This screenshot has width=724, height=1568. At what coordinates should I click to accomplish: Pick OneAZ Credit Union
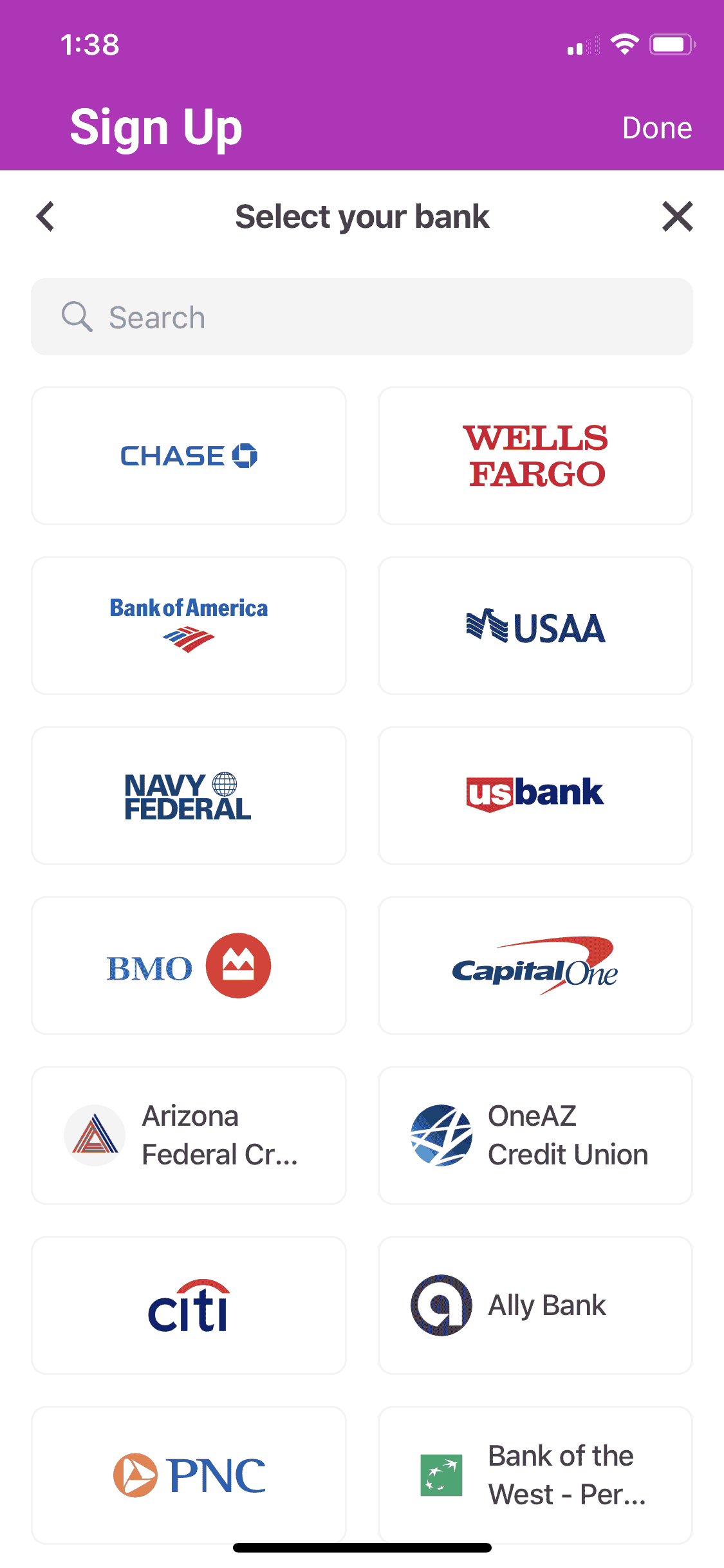[x=535, y=1135]
